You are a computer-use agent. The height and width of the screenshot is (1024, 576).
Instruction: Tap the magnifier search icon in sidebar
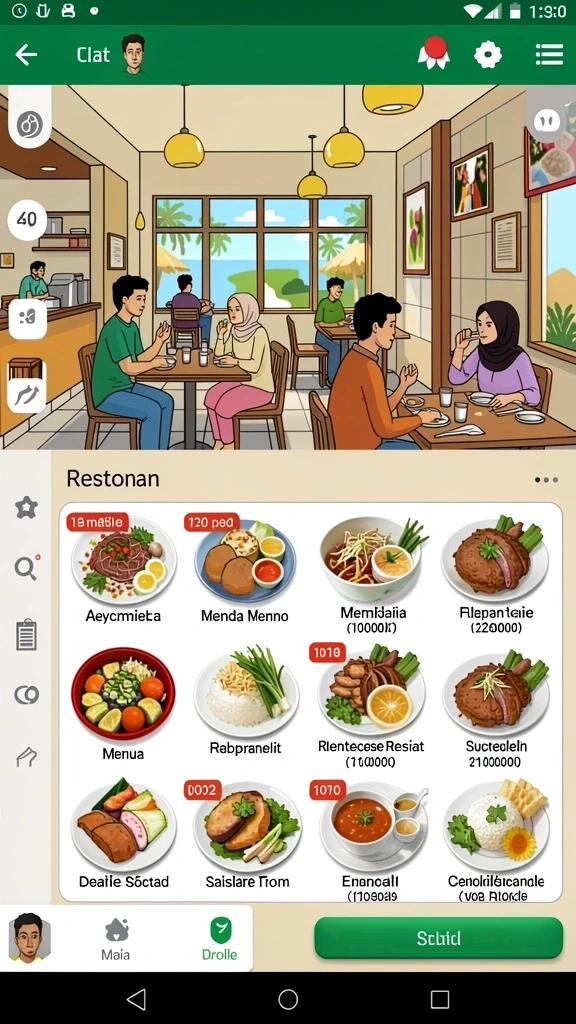click(27, 568)
